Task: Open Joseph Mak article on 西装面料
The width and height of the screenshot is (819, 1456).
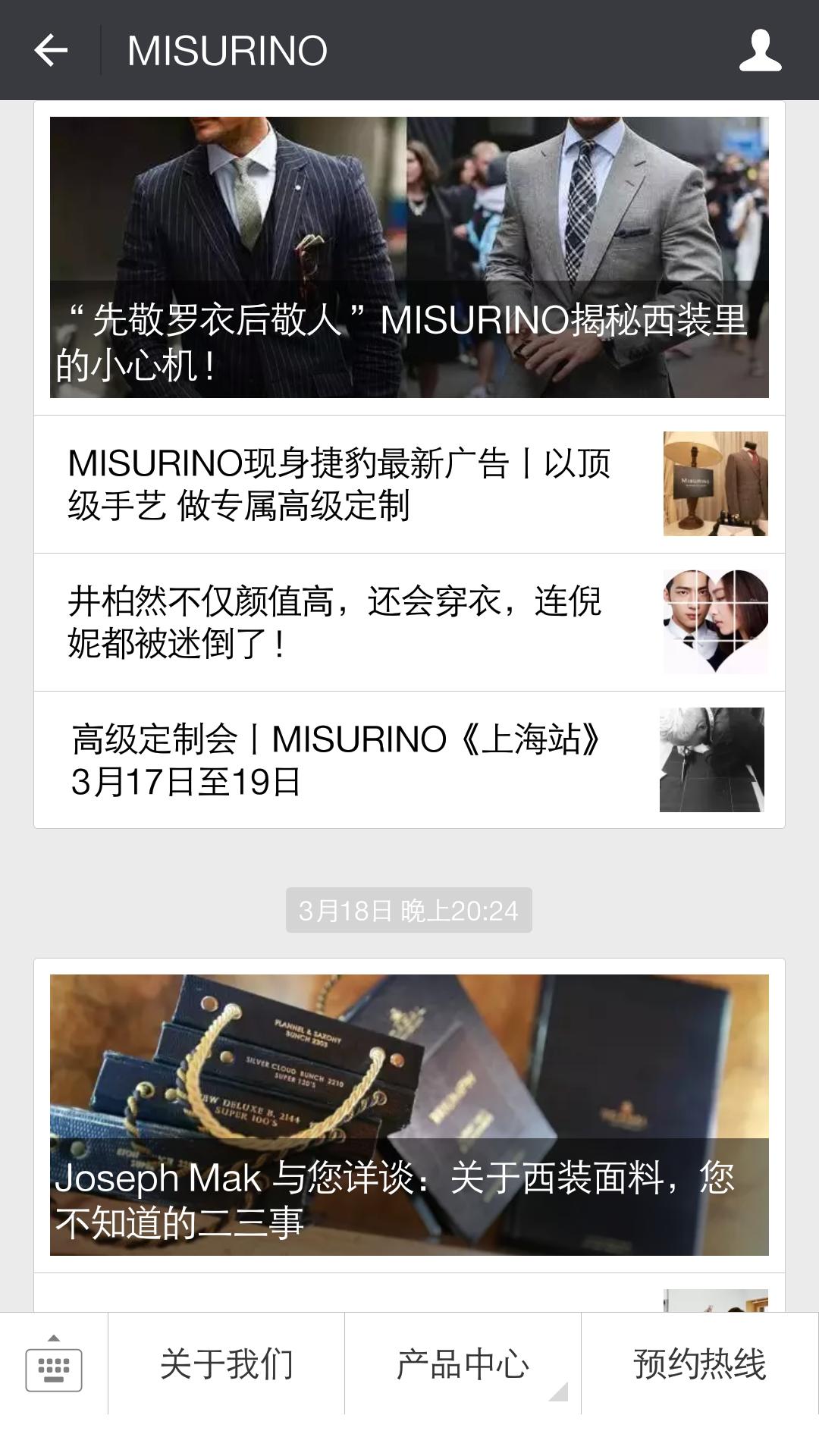Action: [x=409, y=1115]
